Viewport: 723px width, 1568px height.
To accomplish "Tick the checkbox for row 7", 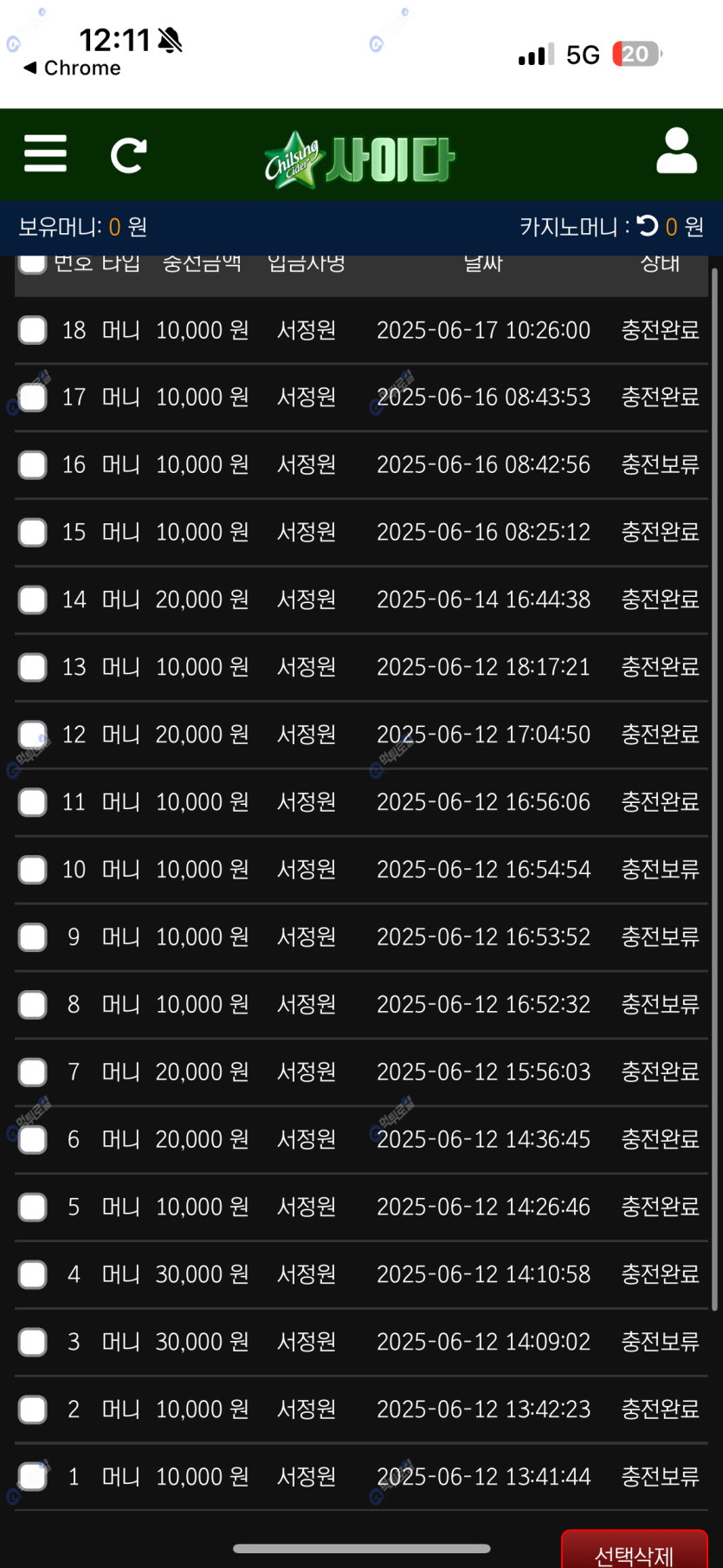I will pos(33,1072).
